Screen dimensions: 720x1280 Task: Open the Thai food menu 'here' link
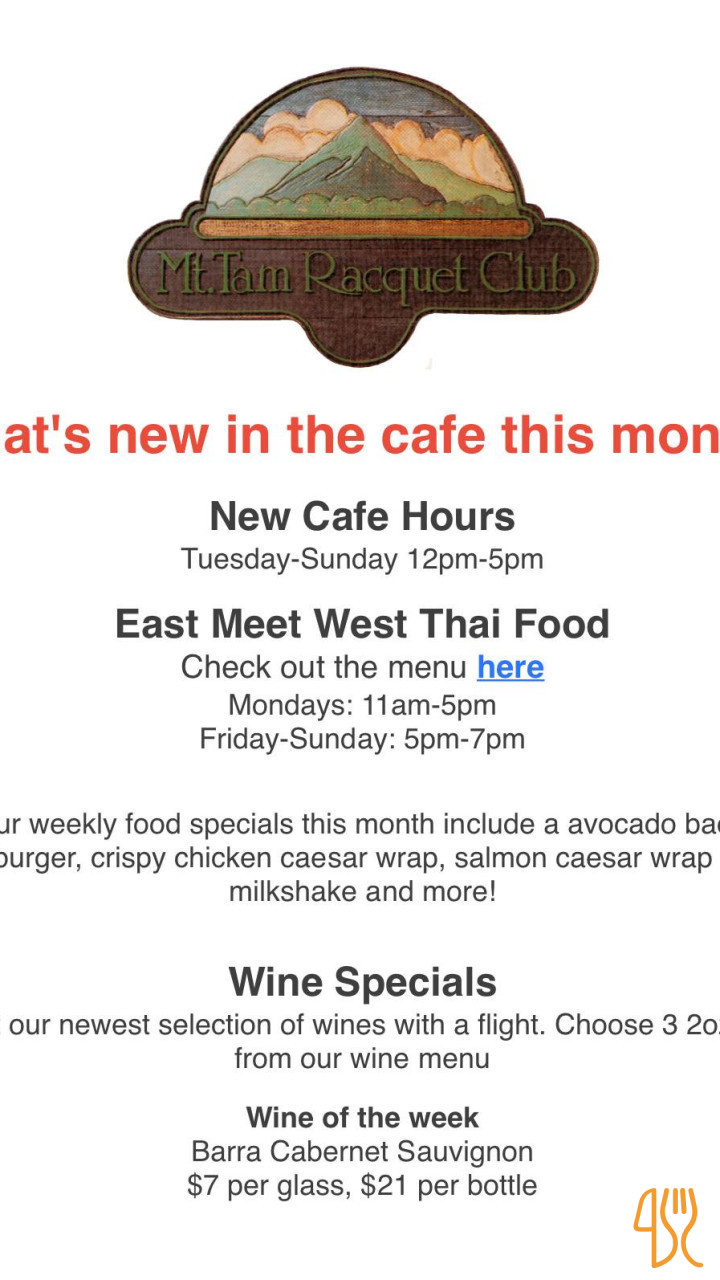(x=510, y=667)
